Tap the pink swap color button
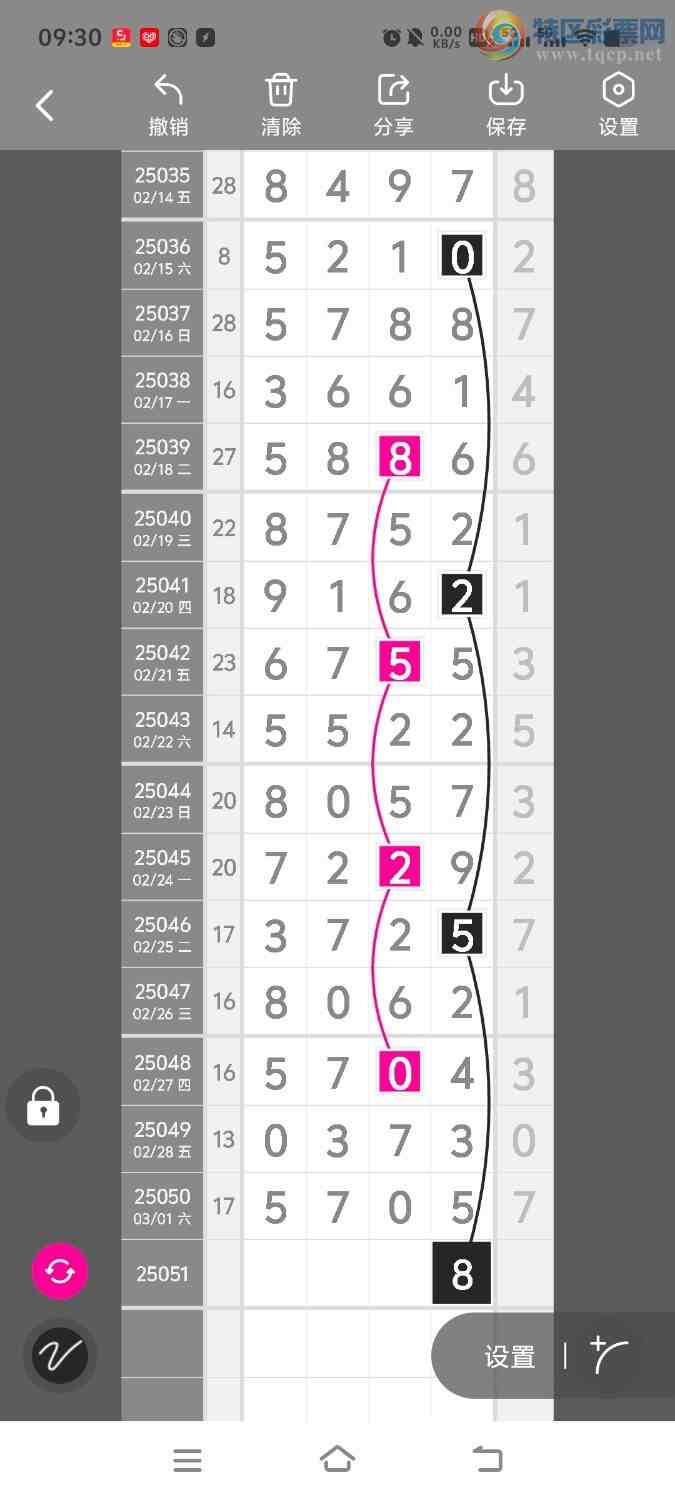The image size is (675, 1500). (x=60, y=1271)
